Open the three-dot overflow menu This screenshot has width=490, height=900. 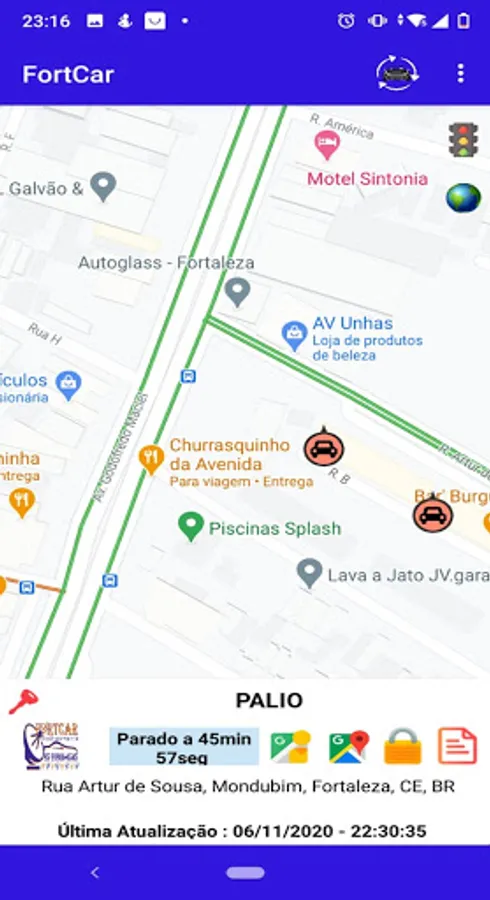[x=460, y=73]
